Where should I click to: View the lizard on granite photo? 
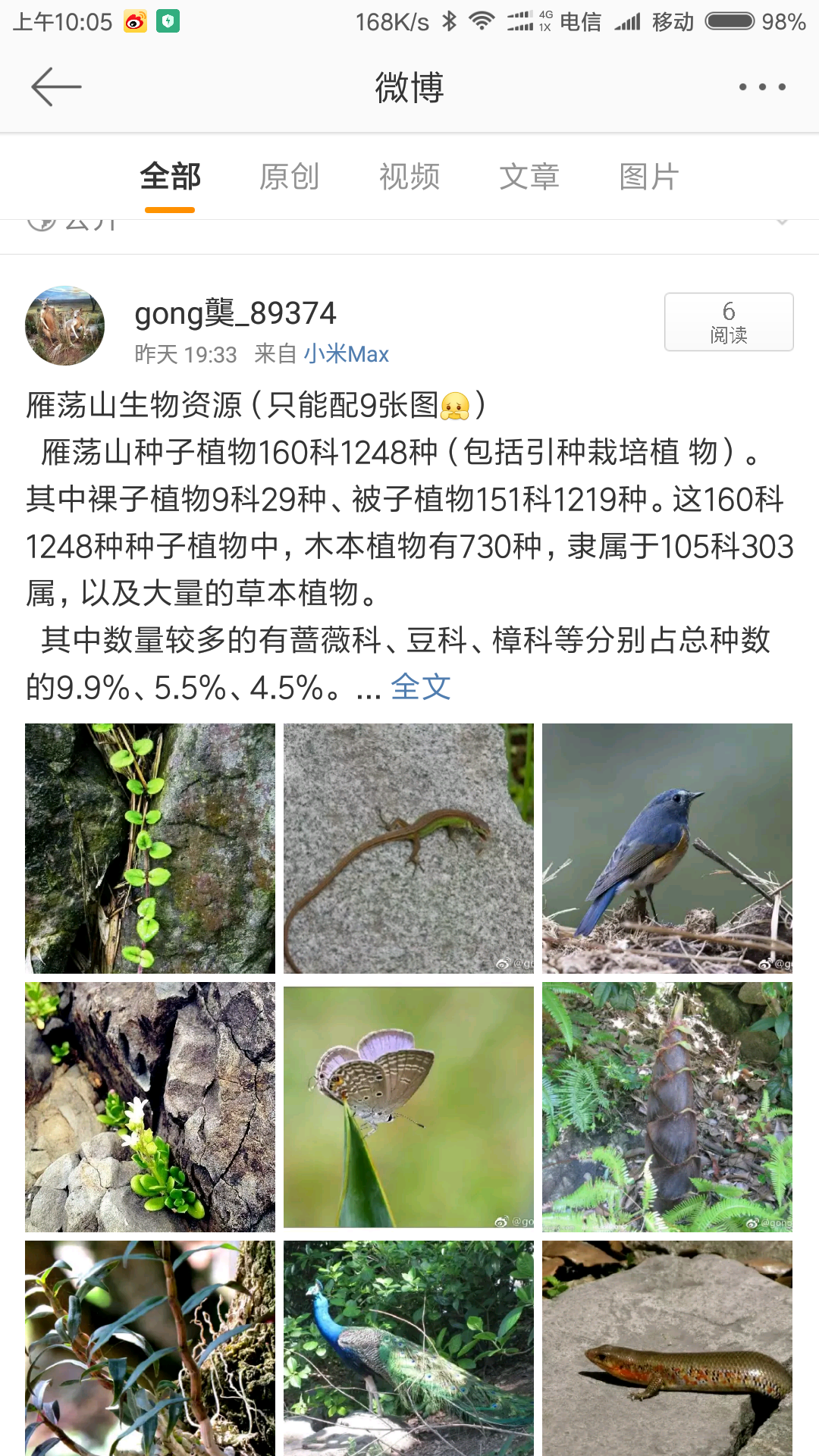click(409, 849)
